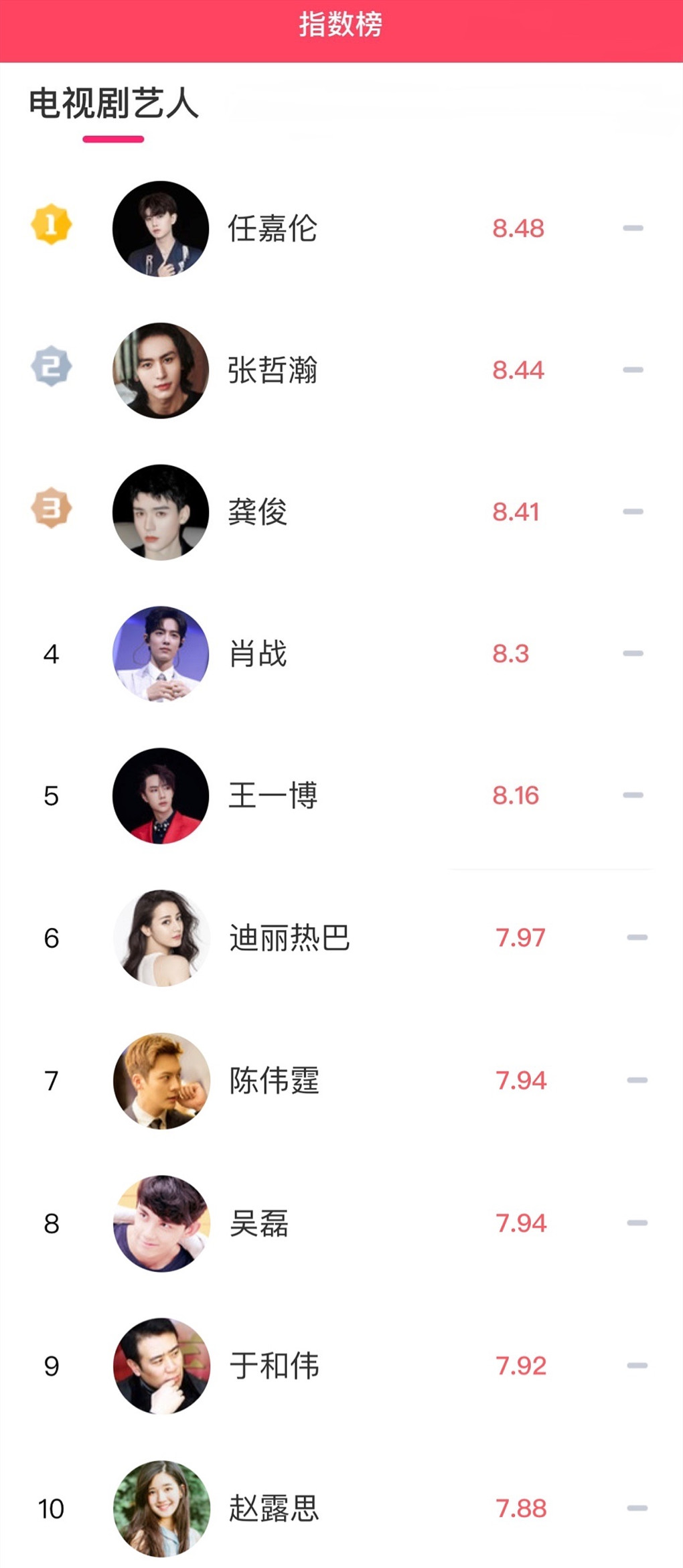Viewport: 683px width, 1568px height.
Task: Switch to the 电视剧艺人 category tab
Action: click(115, 104)
